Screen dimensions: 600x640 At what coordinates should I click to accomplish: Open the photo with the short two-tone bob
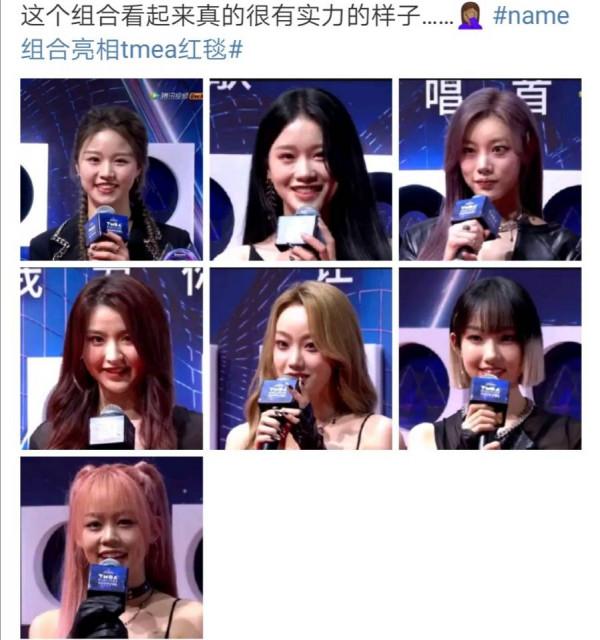(489, 358)
